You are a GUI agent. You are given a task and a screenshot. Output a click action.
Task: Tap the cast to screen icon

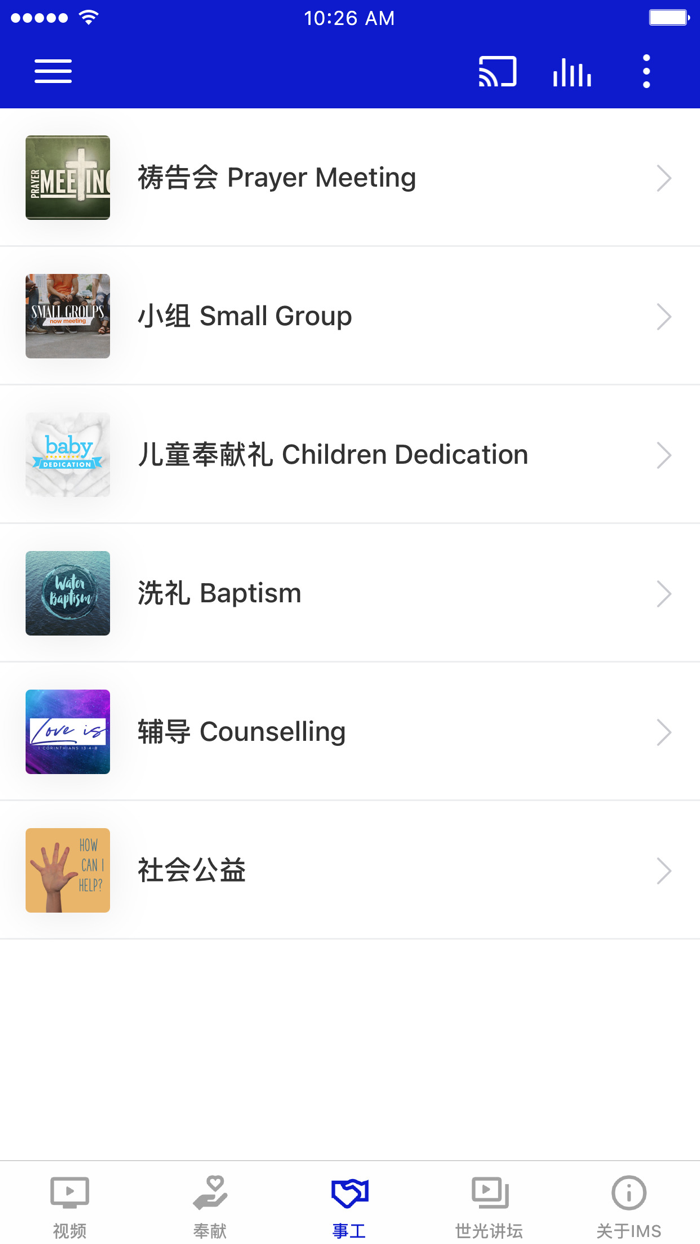pos(497,71)
